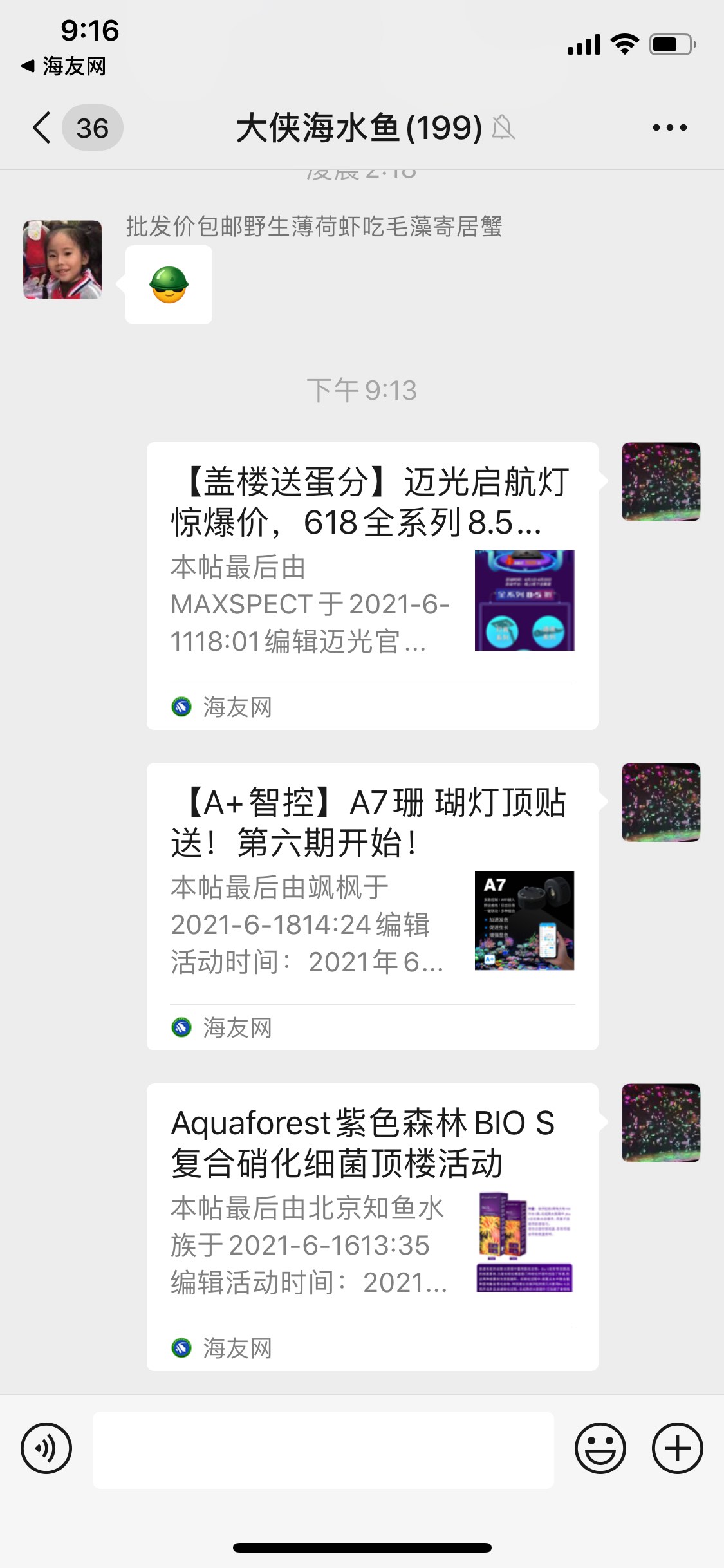Image resolution: width=724 pixels, height=1568 pixels.
Task: Open the emoji picker
Action: (x=600, y=1448)
